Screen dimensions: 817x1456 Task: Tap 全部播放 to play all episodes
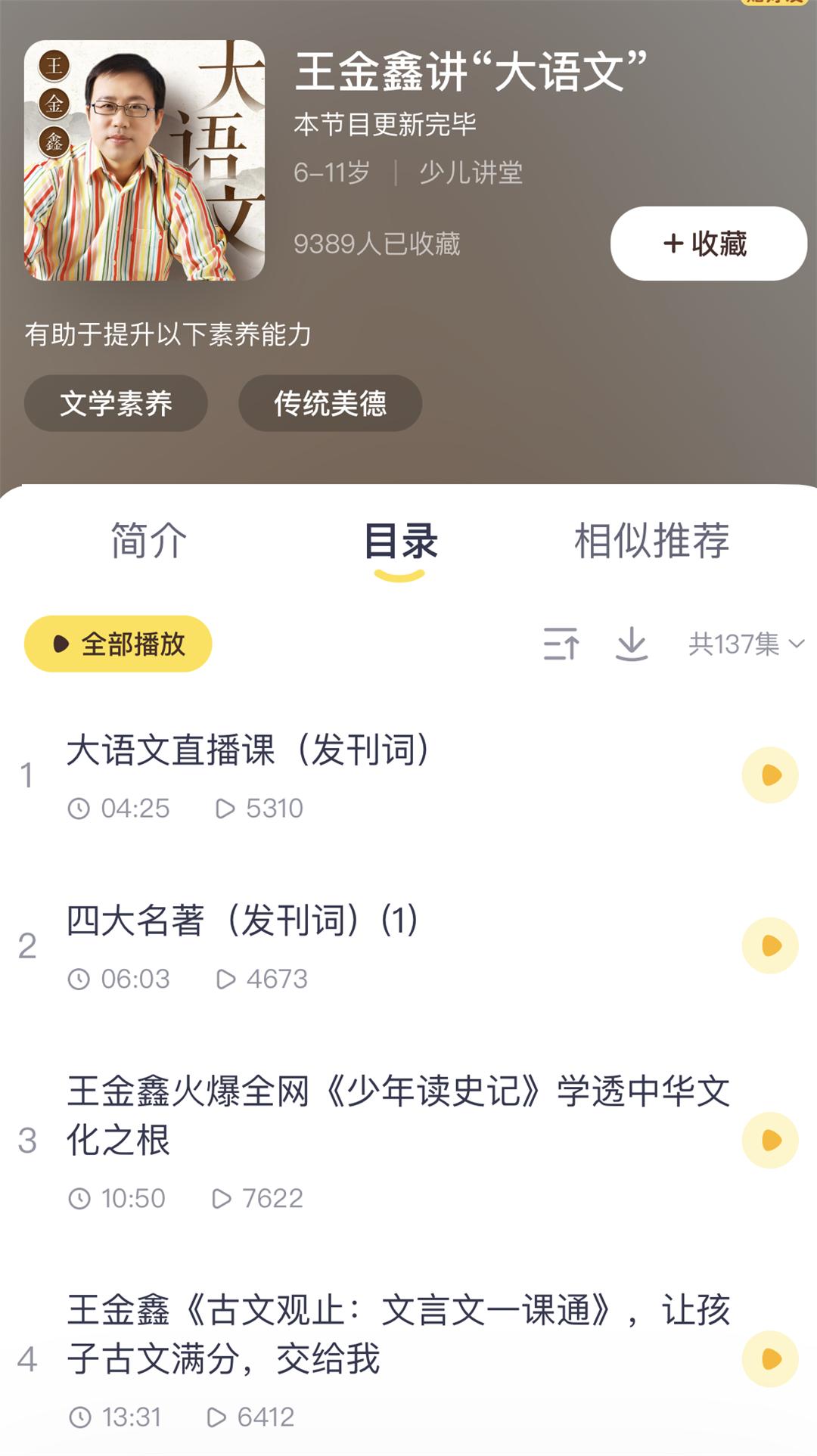[x=118, y=644]
